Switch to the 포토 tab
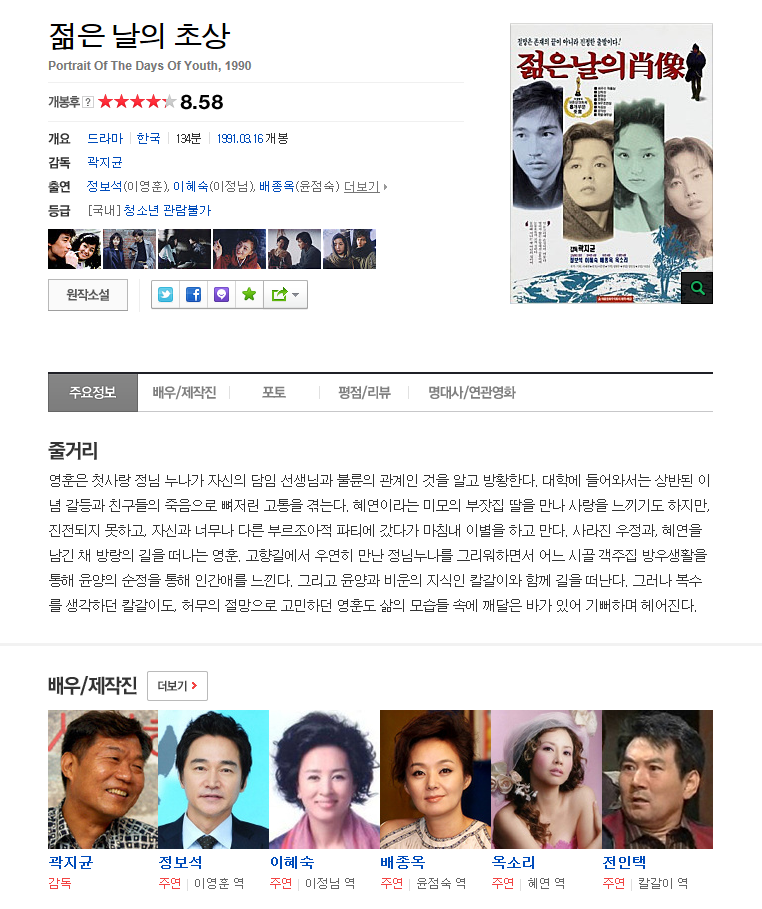 tap(274, 392)
